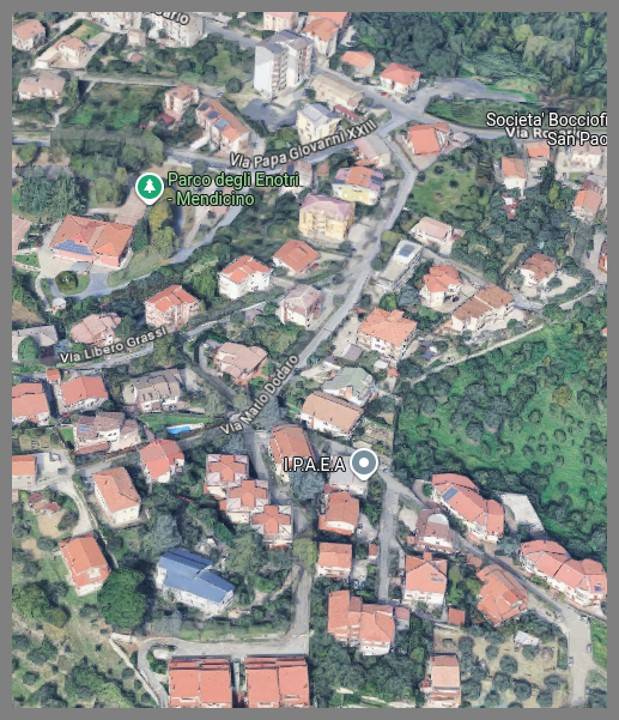The image size is (619, 720).
Task: Select the I.P.A.E.A location pin
Action: point(365,463)
